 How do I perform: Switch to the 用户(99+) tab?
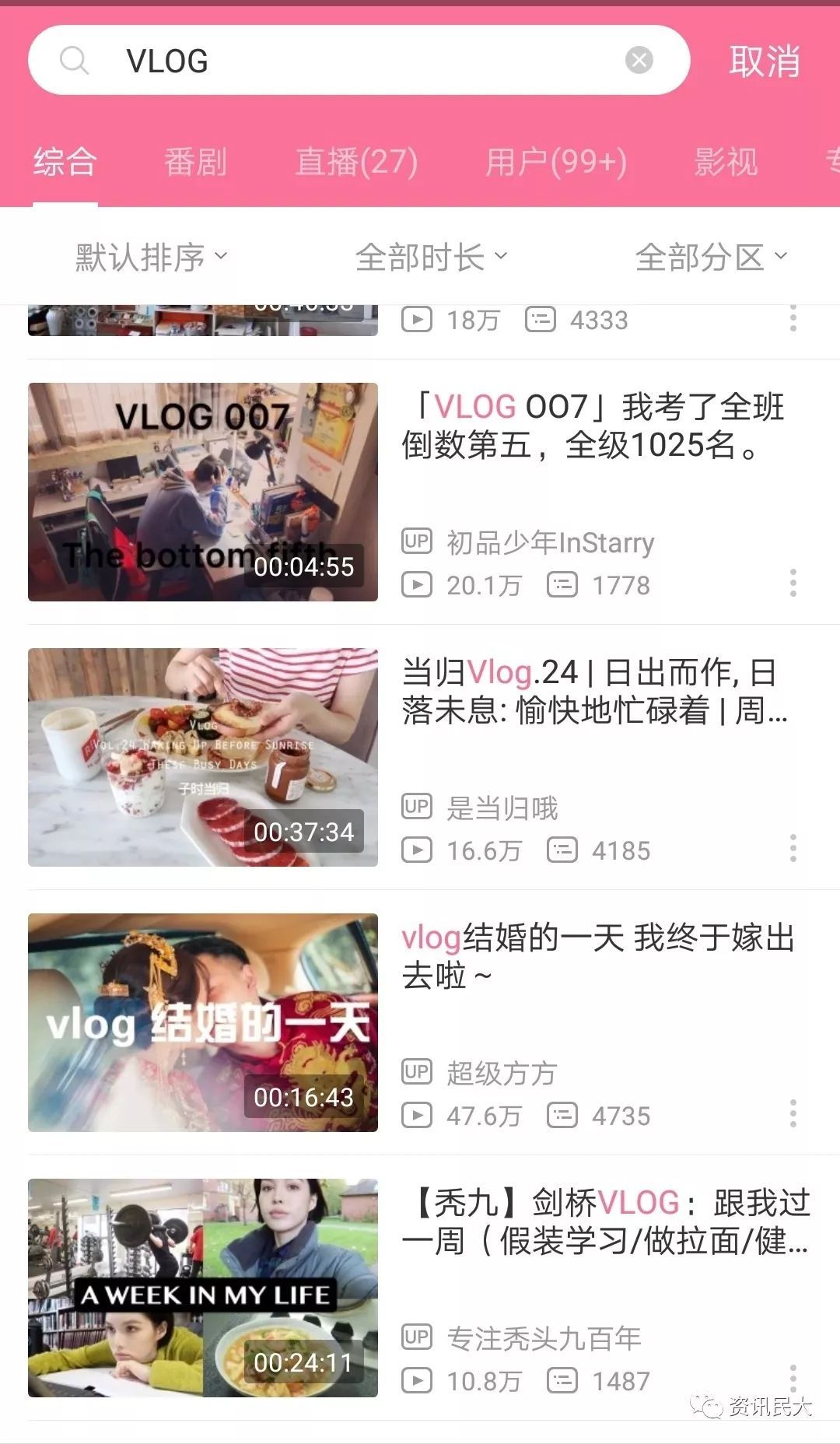[556, 162]
